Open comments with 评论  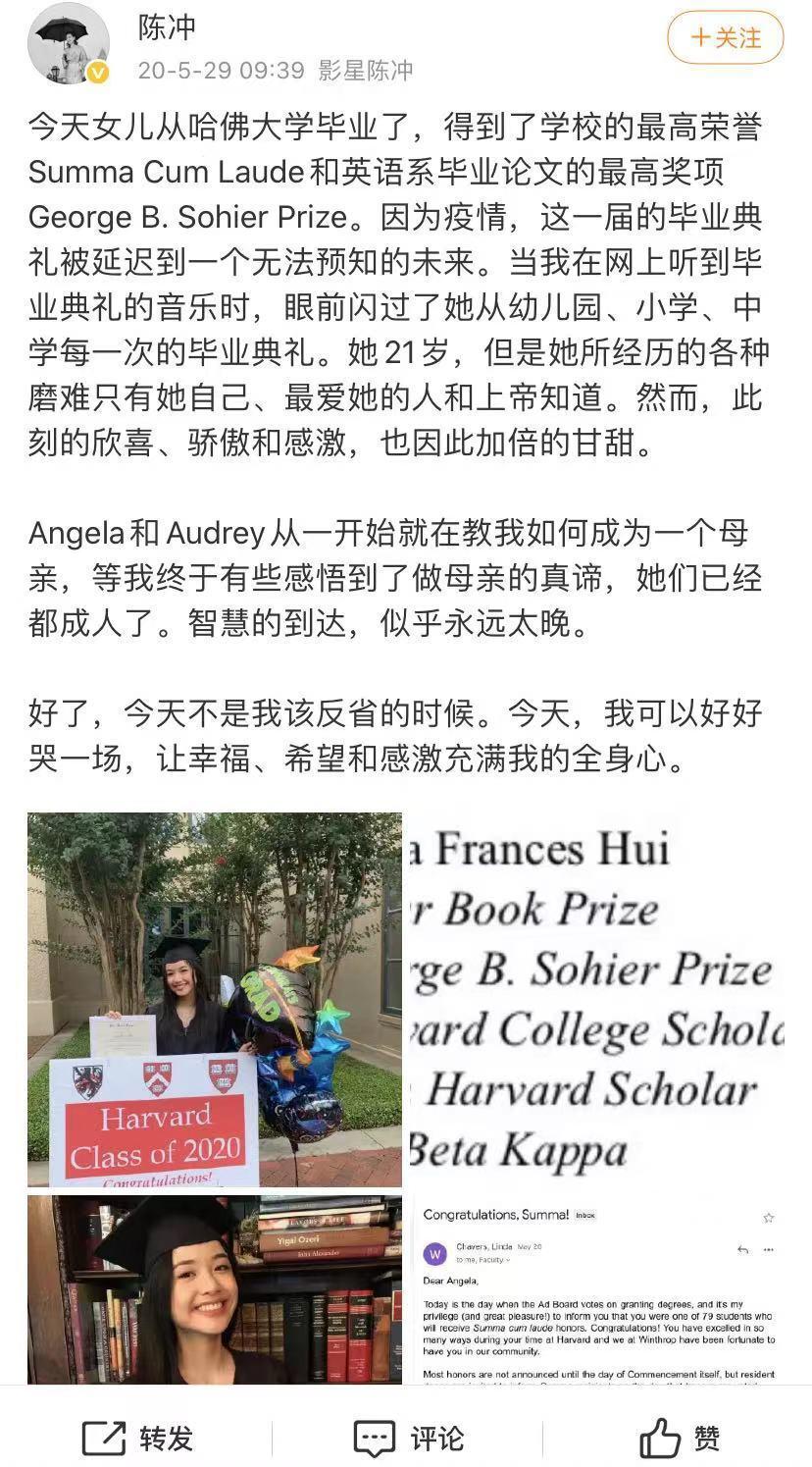pyautogui.click(x=408, y=1439)
